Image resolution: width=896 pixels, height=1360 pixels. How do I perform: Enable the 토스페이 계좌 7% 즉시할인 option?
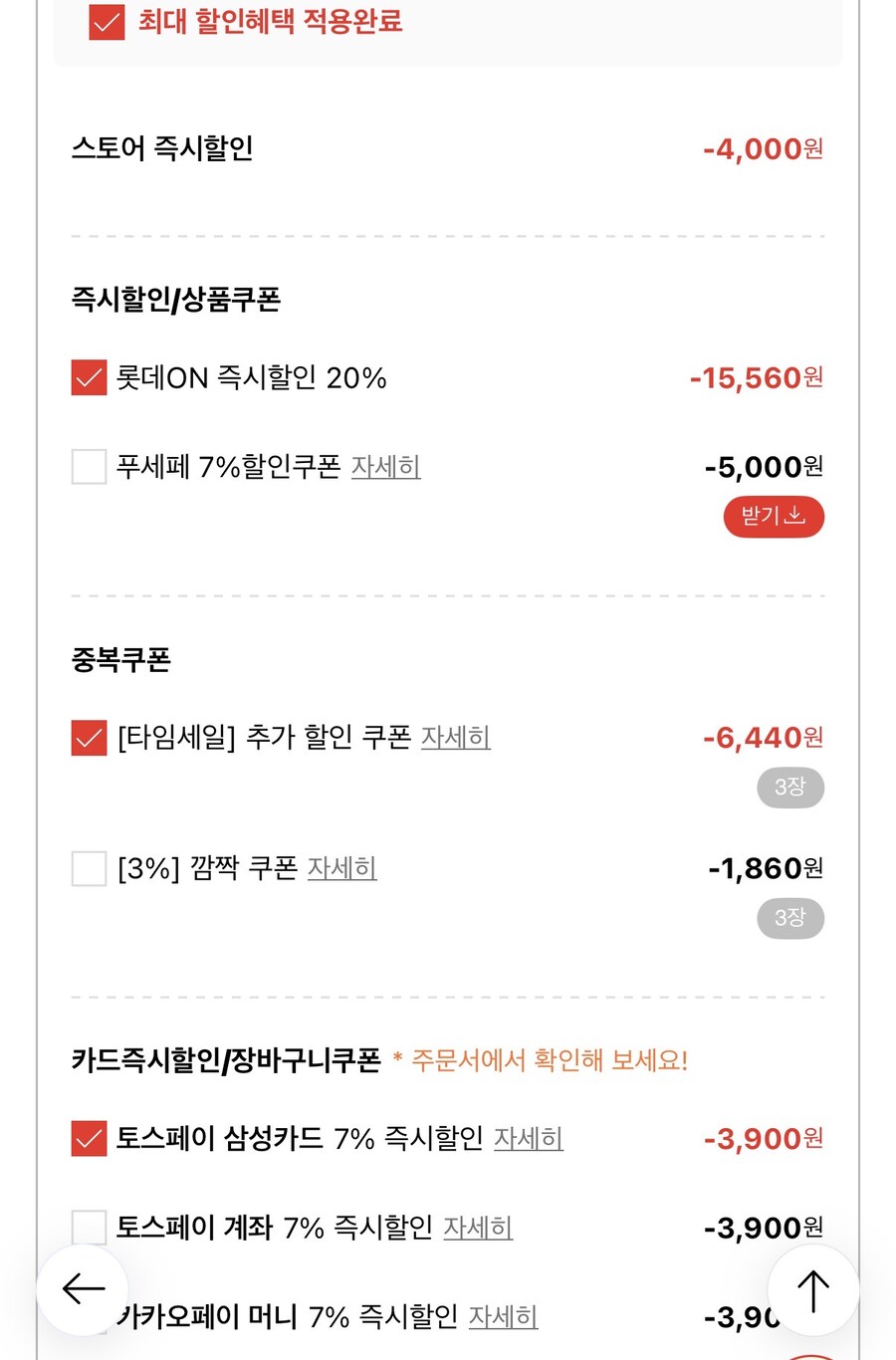(89, 1228)
